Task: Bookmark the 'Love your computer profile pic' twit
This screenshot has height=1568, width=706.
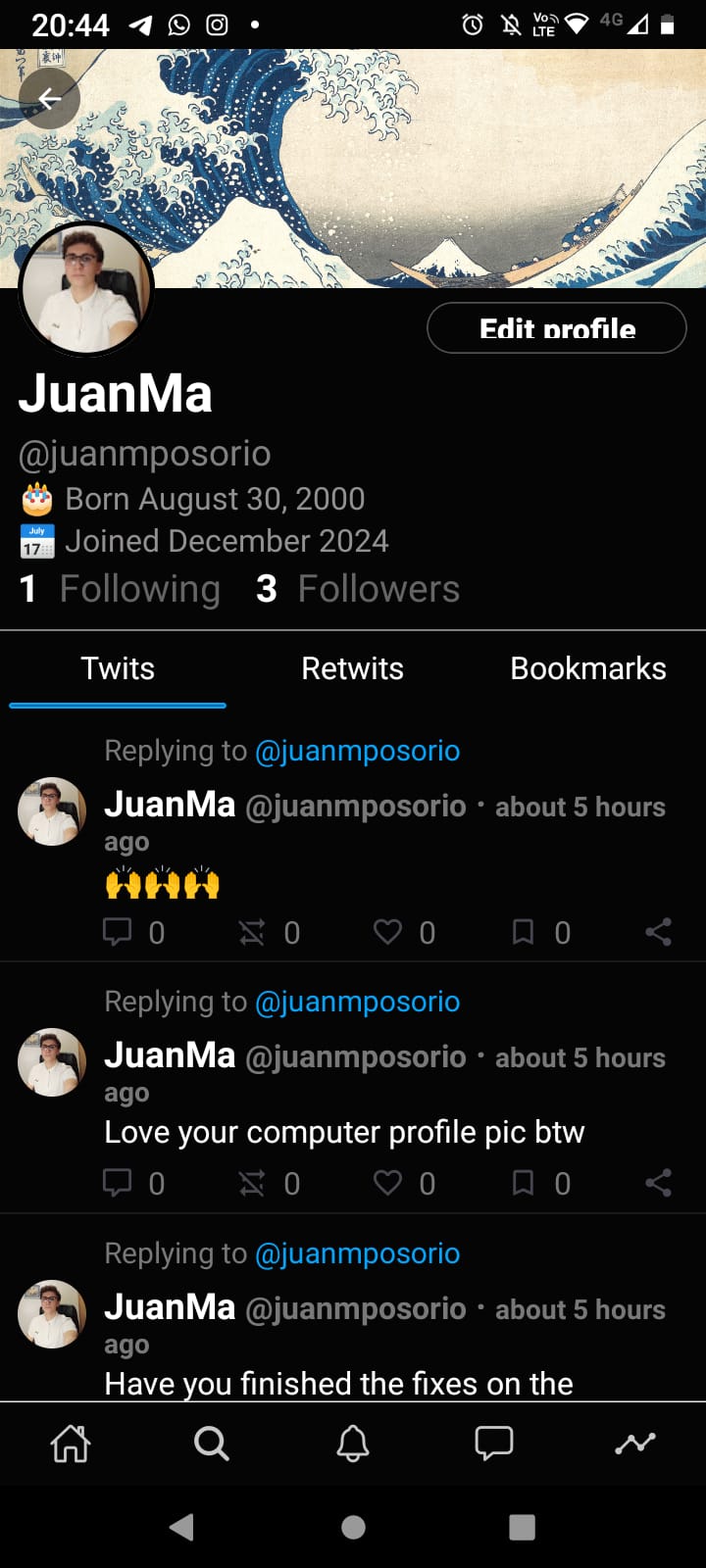Action: 524,1183
